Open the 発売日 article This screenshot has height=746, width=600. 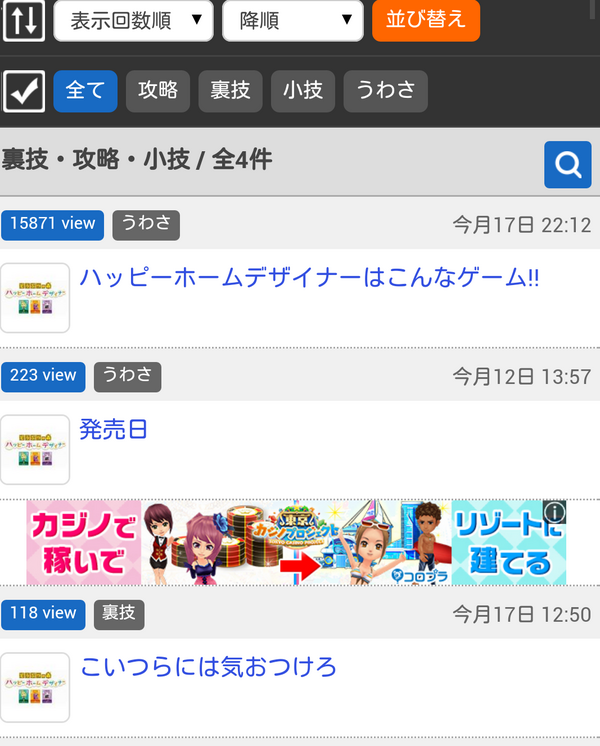114,430
